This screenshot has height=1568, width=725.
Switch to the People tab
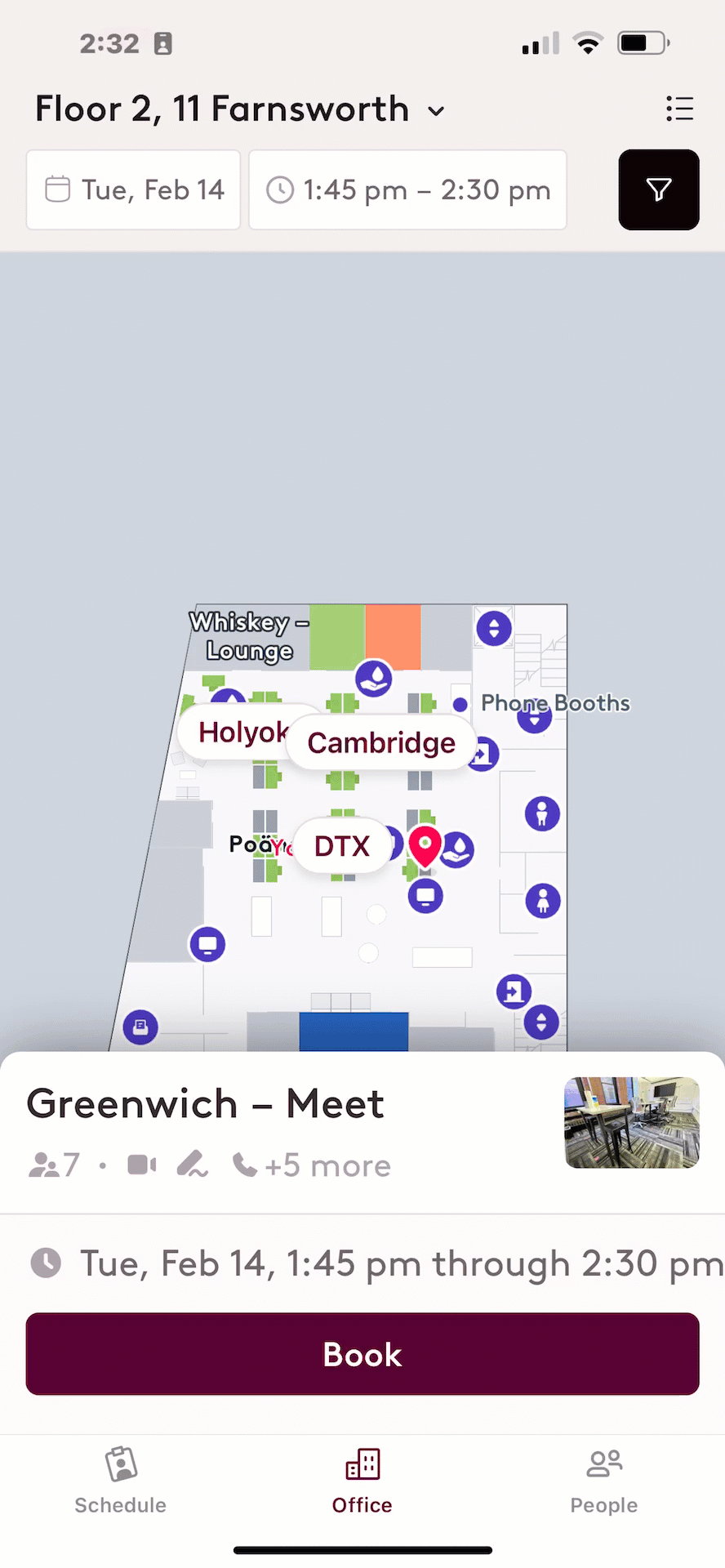click(604, 1480)
